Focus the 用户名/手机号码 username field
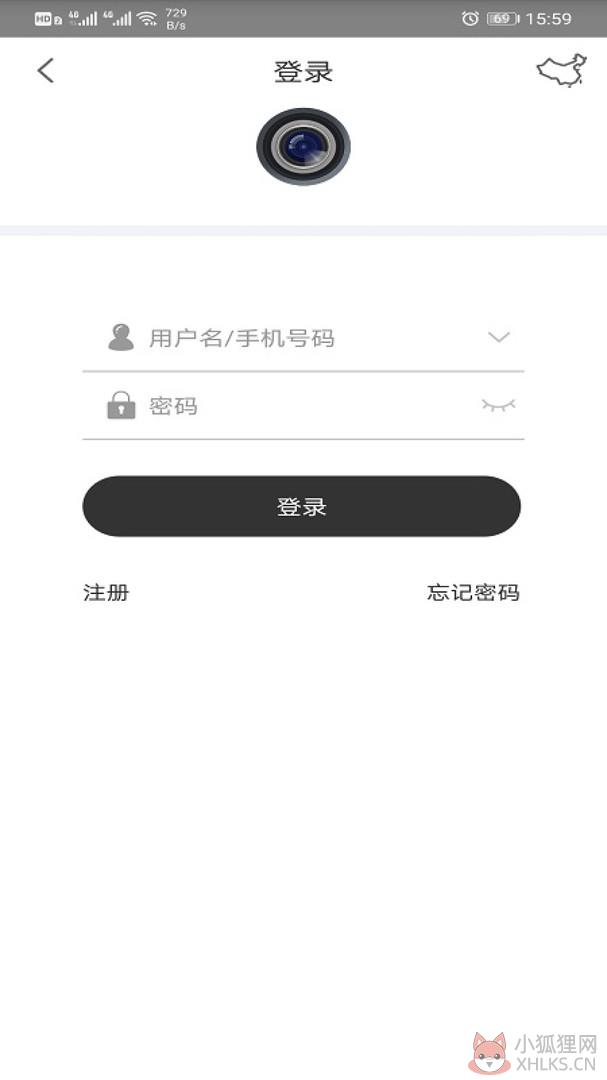This screenshot has width=607, height=1080. pyautogui.click(x=303, y=338)
